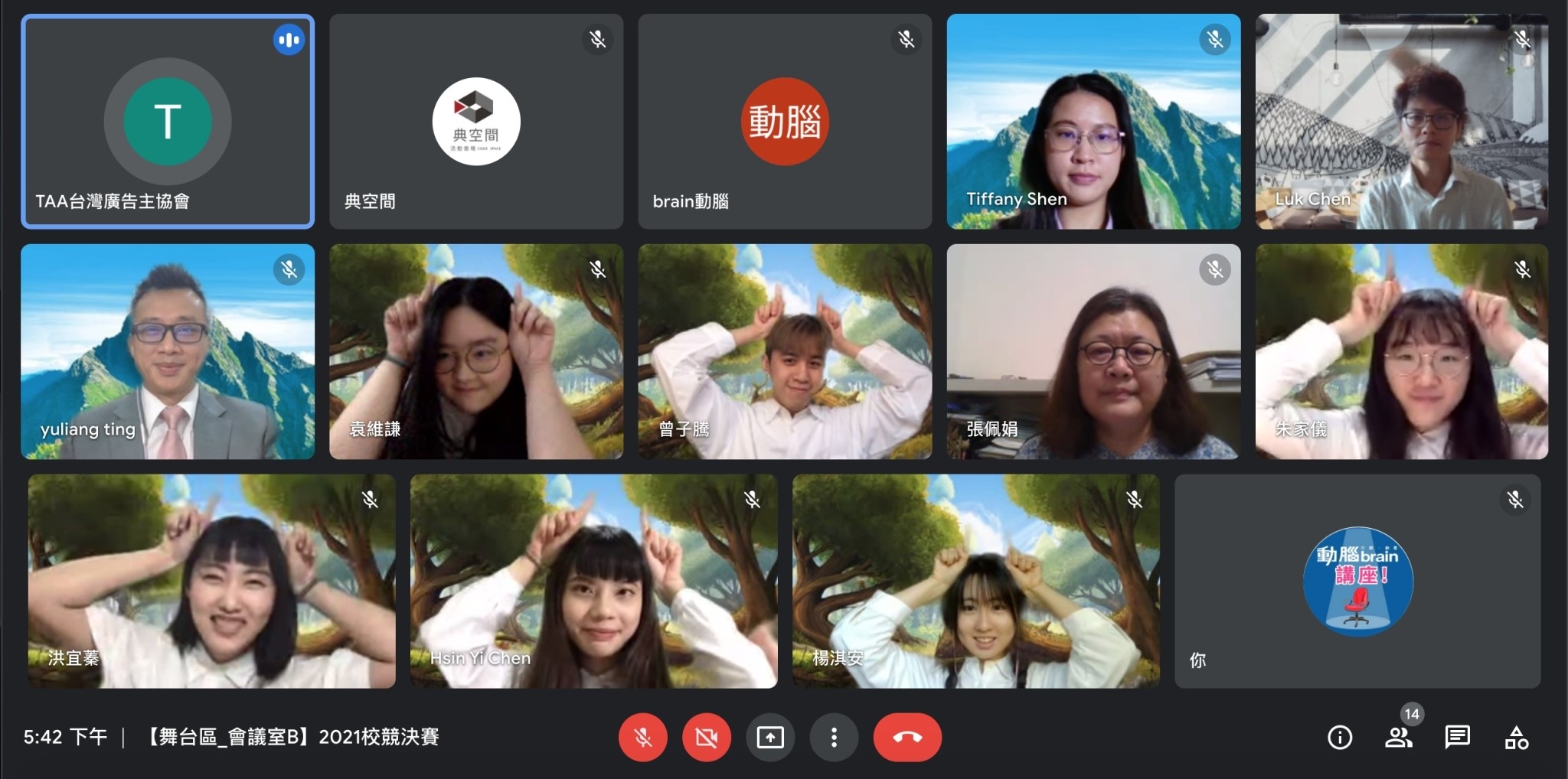Screen dimensions: 1568x779
Task: Open the in-call chat panel
Action: [1457, 737]
